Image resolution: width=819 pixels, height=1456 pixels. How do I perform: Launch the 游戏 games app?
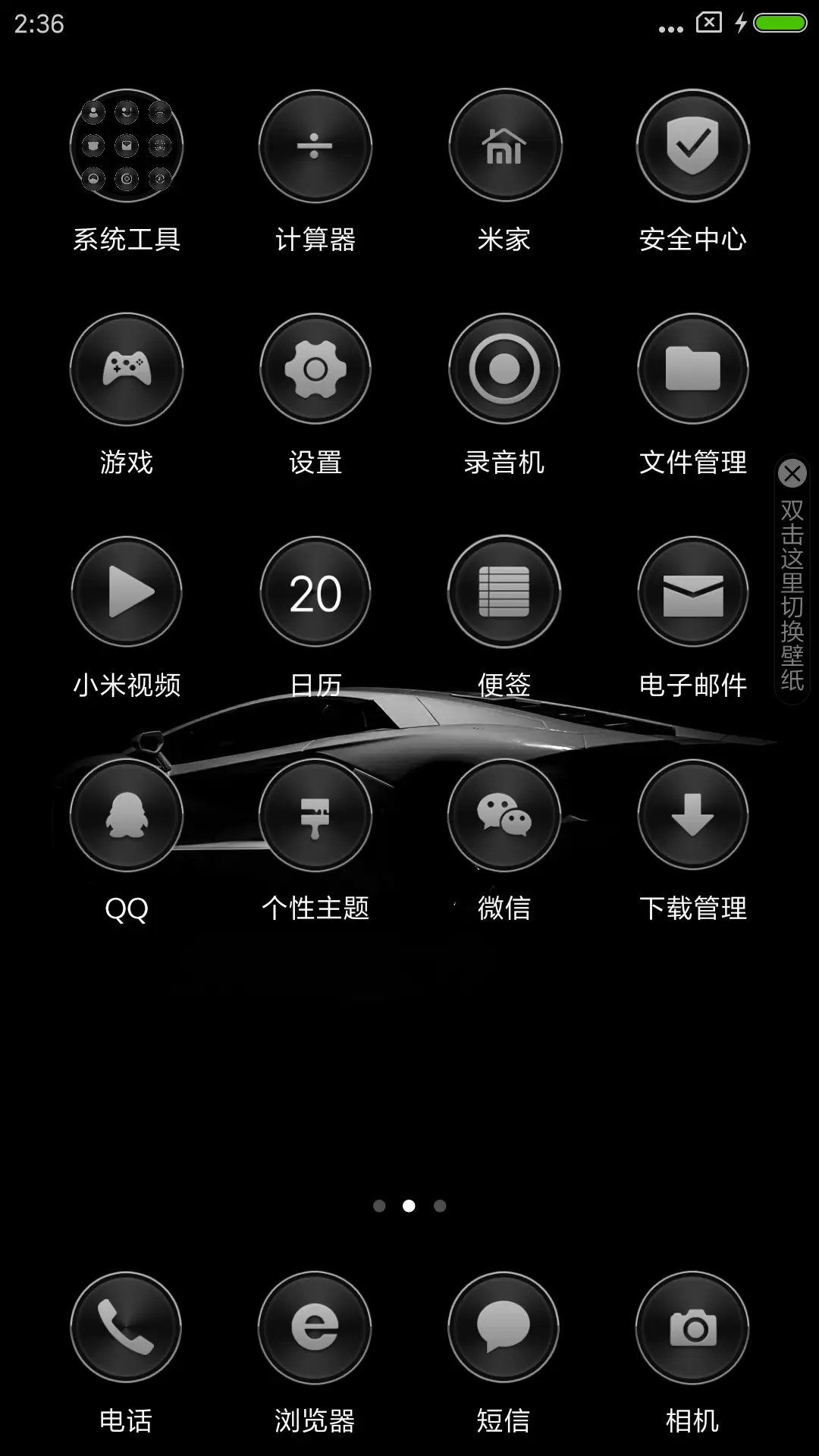pyautogui.click(x=126, y=369)
